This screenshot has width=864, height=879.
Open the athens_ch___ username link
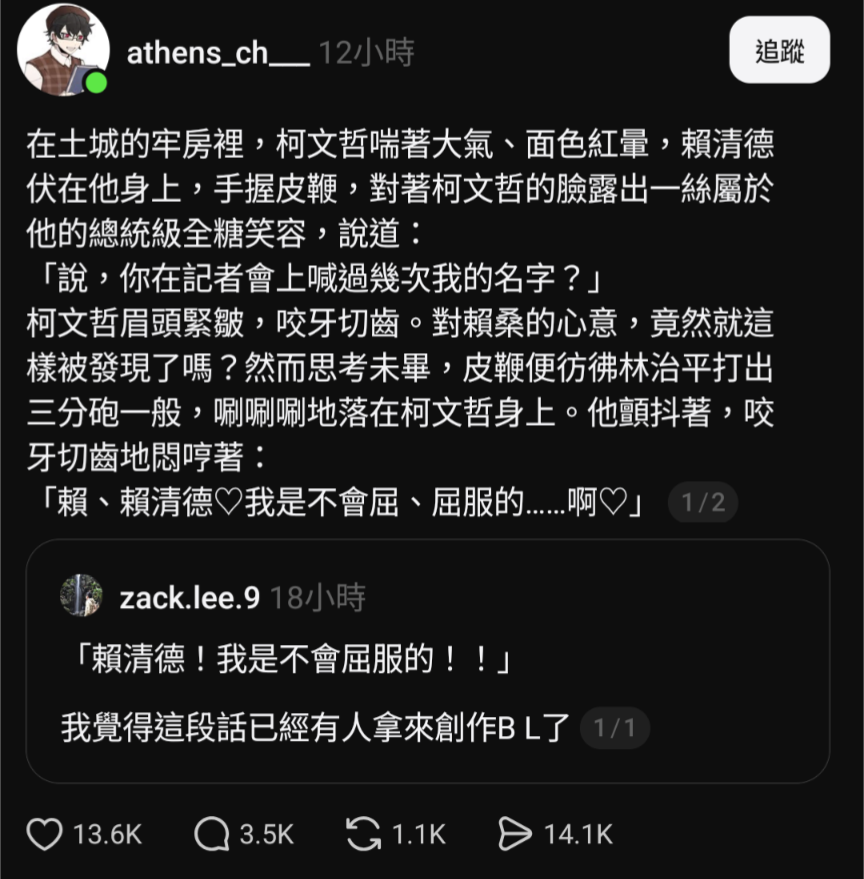[x=218, y=53]
